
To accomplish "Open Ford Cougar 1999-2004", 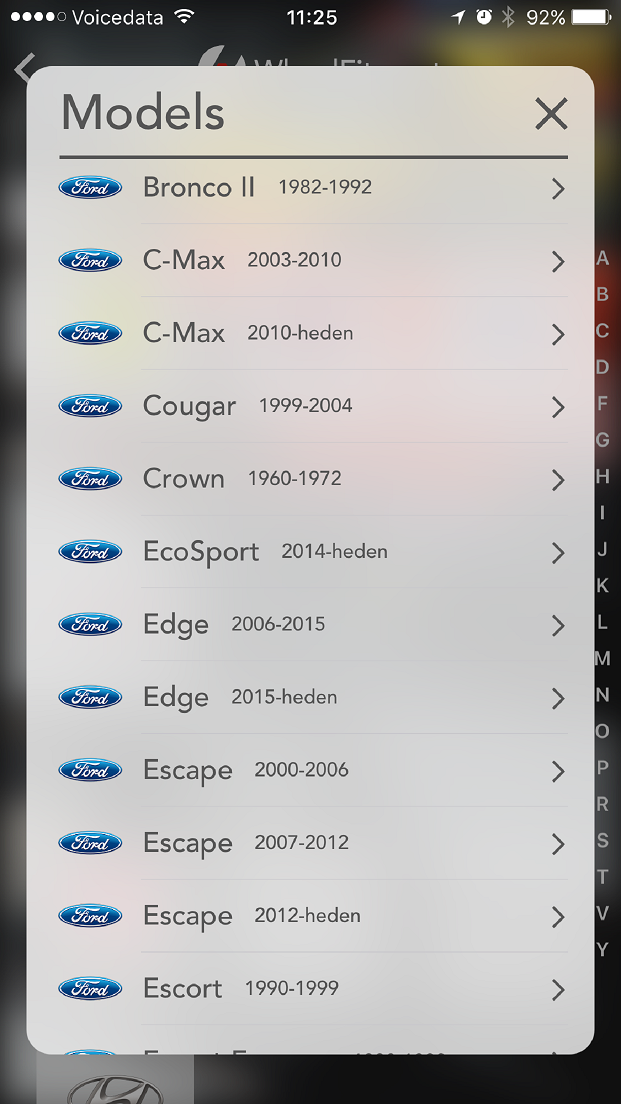I will coord(312,406).
